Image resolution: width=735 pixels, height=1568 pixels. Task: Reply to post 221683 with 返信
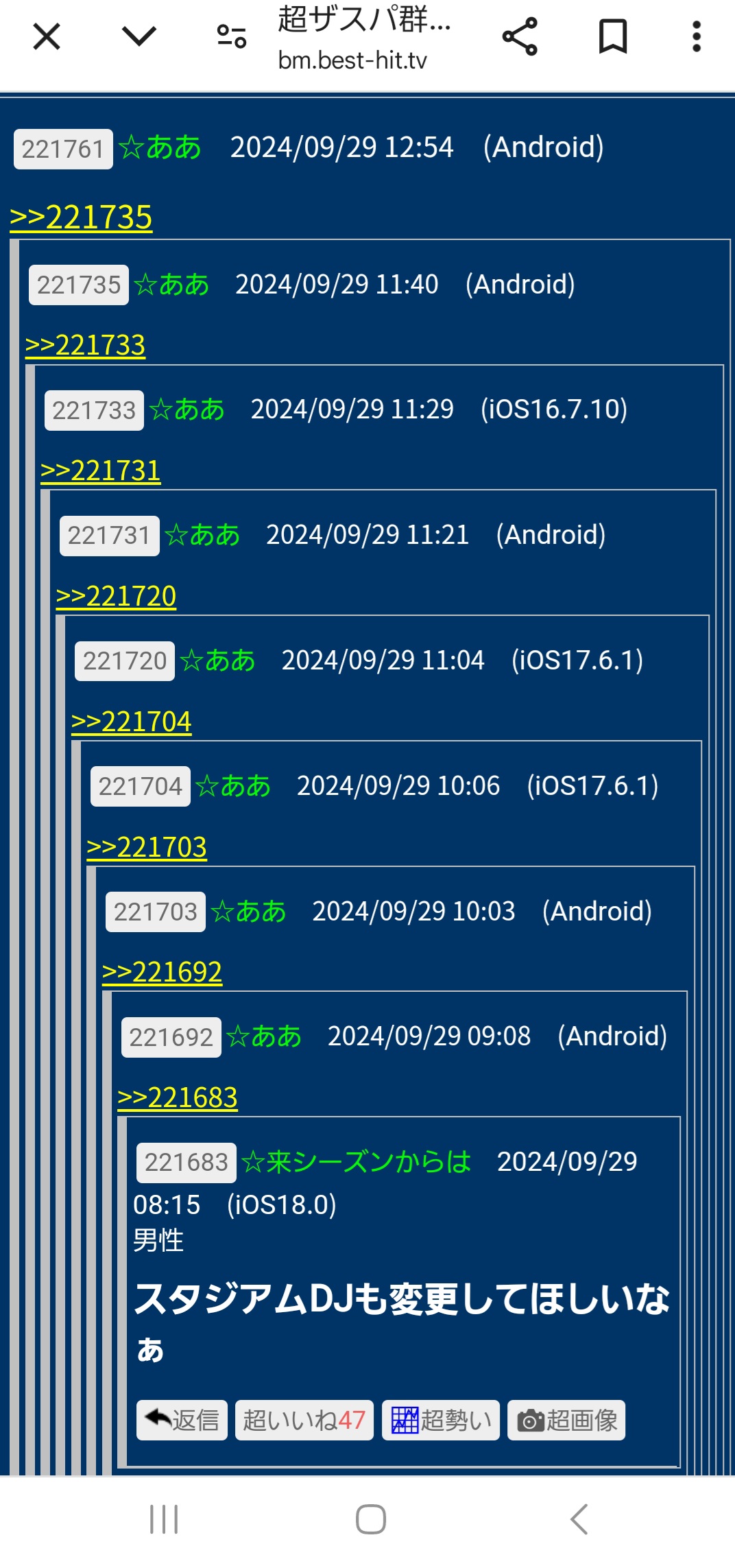coord(182,1420)
